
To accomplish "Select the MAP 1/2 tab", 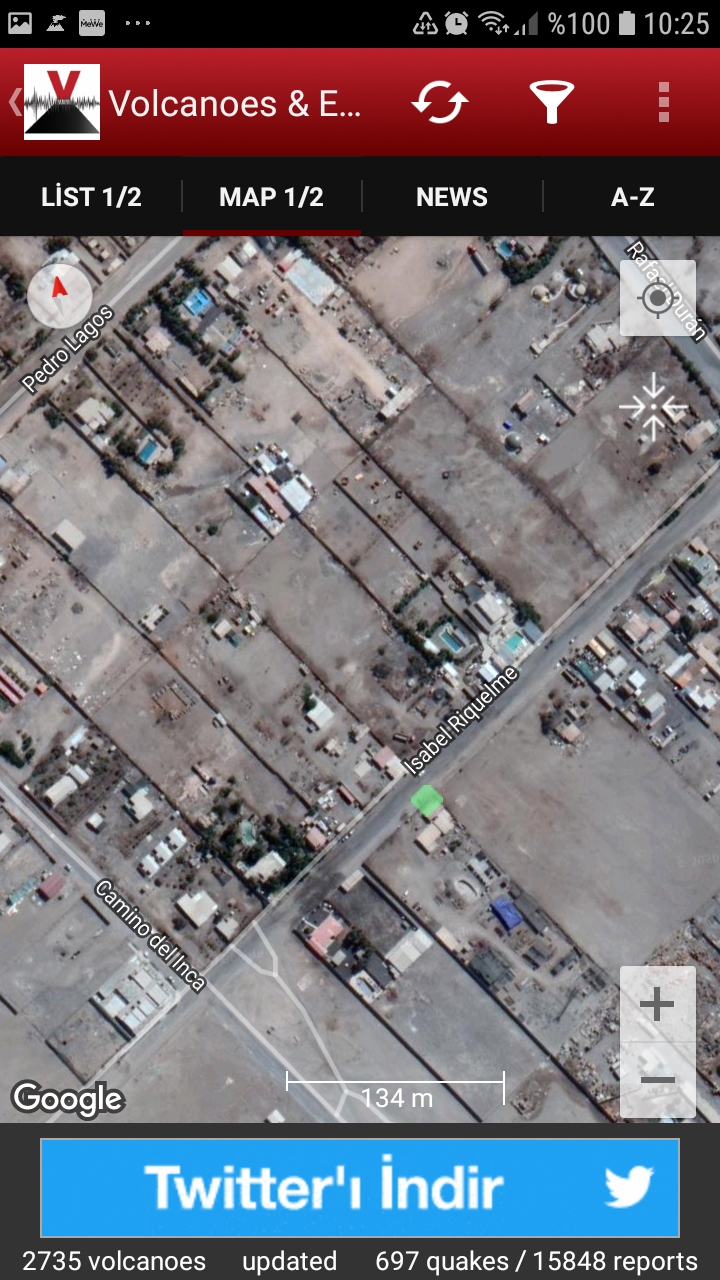I will point(272,197).
